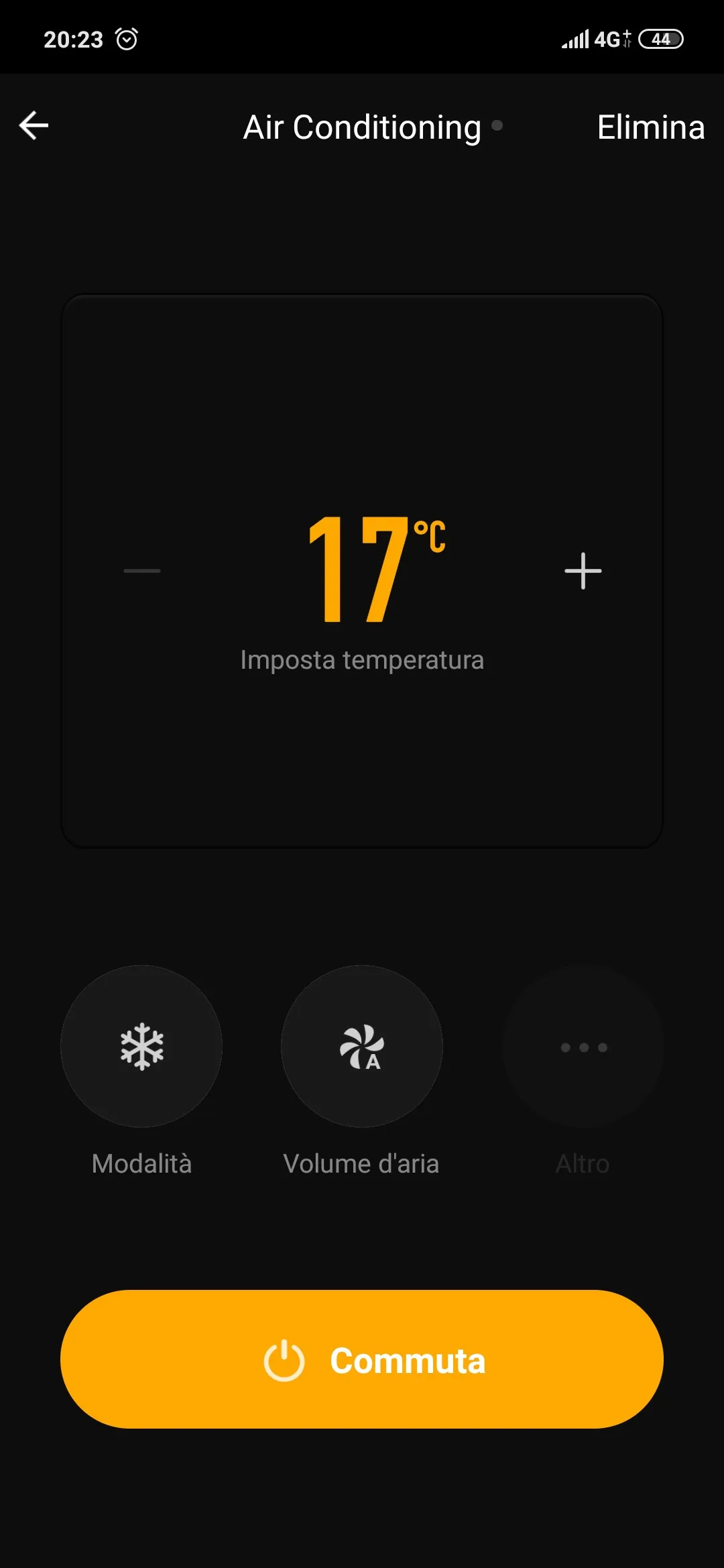
Task: Tap the back arrow icon
Action: [33, 125]
